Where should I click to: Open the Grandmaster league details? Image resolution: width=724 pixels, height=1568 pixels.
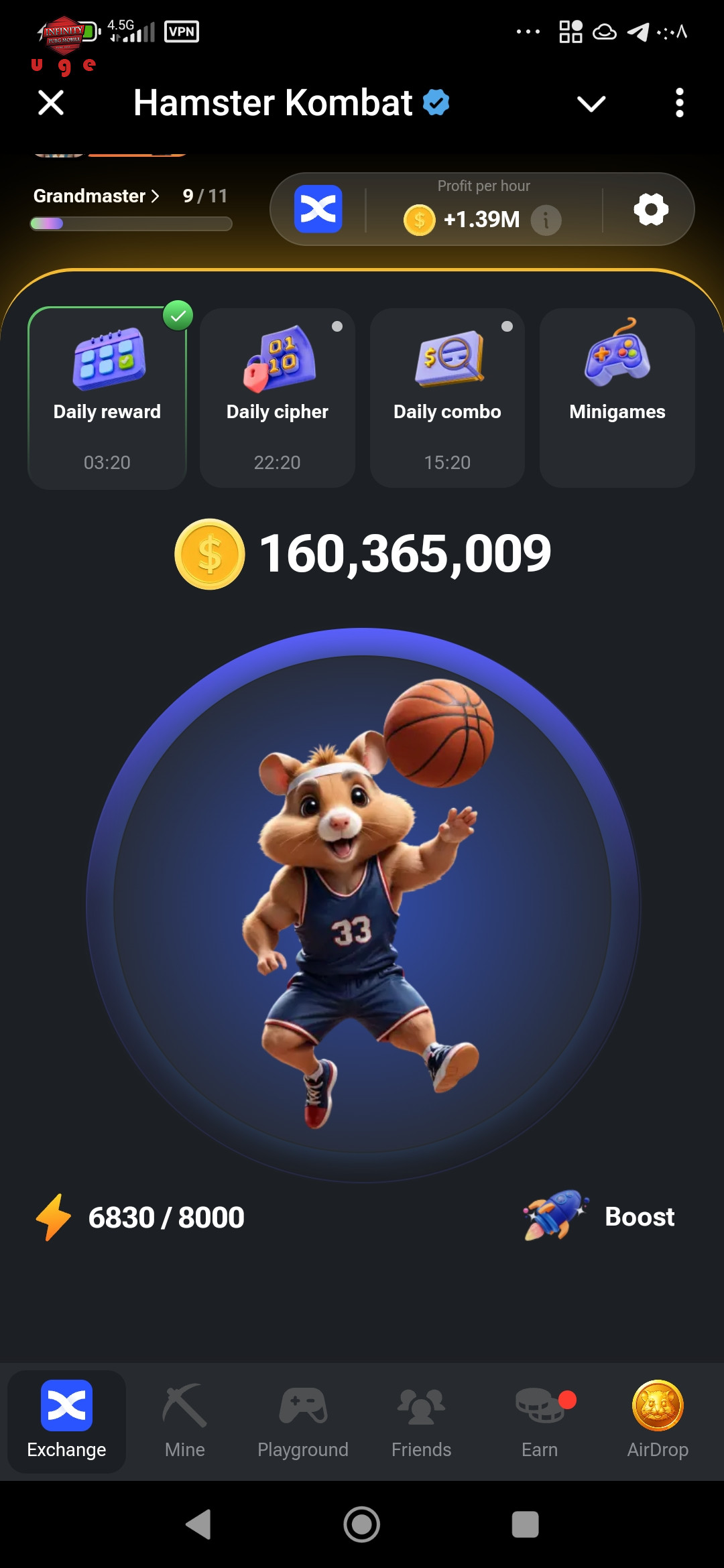(97, 196)
